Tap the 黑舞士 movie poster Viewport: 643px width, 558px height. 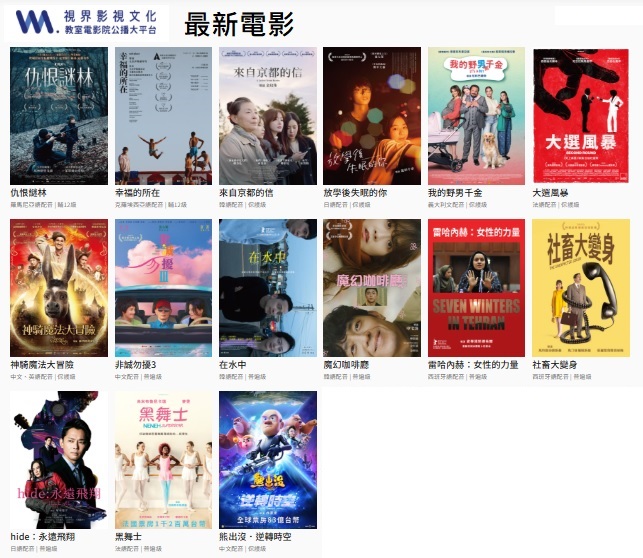(x=163, y=460)
